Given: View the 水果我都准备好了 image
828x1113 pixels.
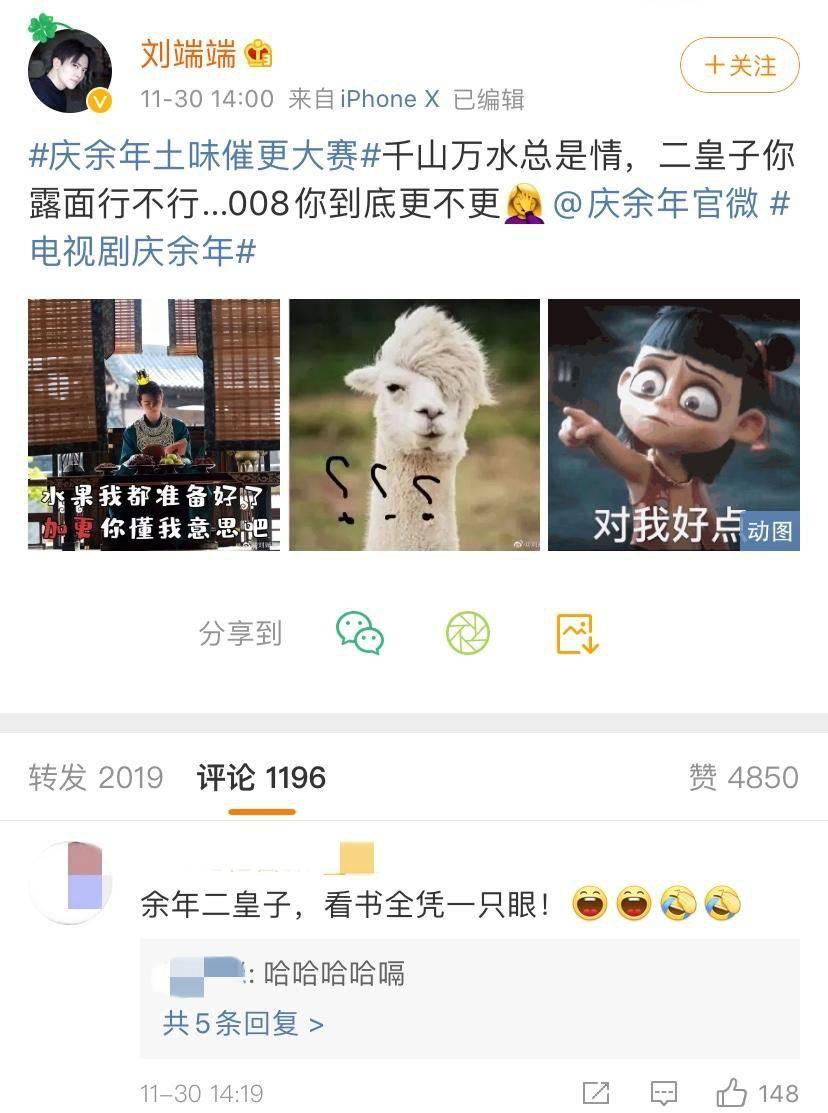Looking at the screenshot, I should pyautogui.click(x=154, y=424).
